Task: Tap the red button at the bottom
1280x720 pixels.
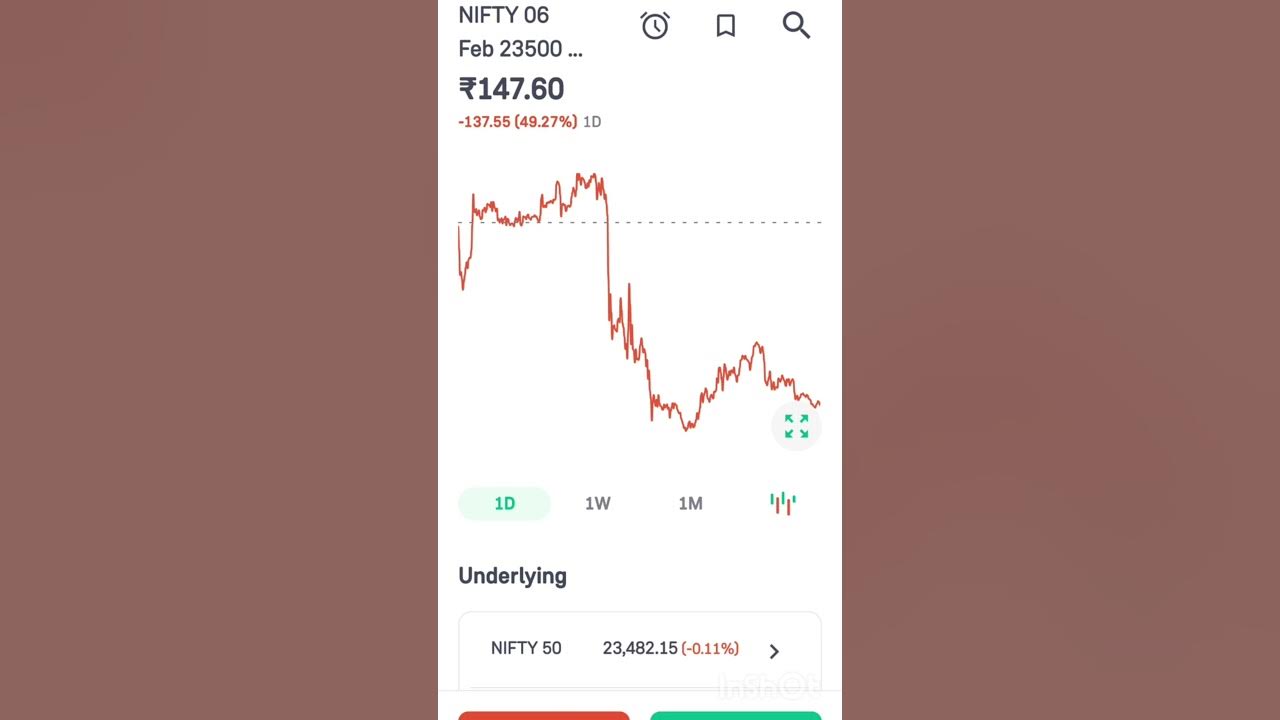Action: click(x=544, y=715)
